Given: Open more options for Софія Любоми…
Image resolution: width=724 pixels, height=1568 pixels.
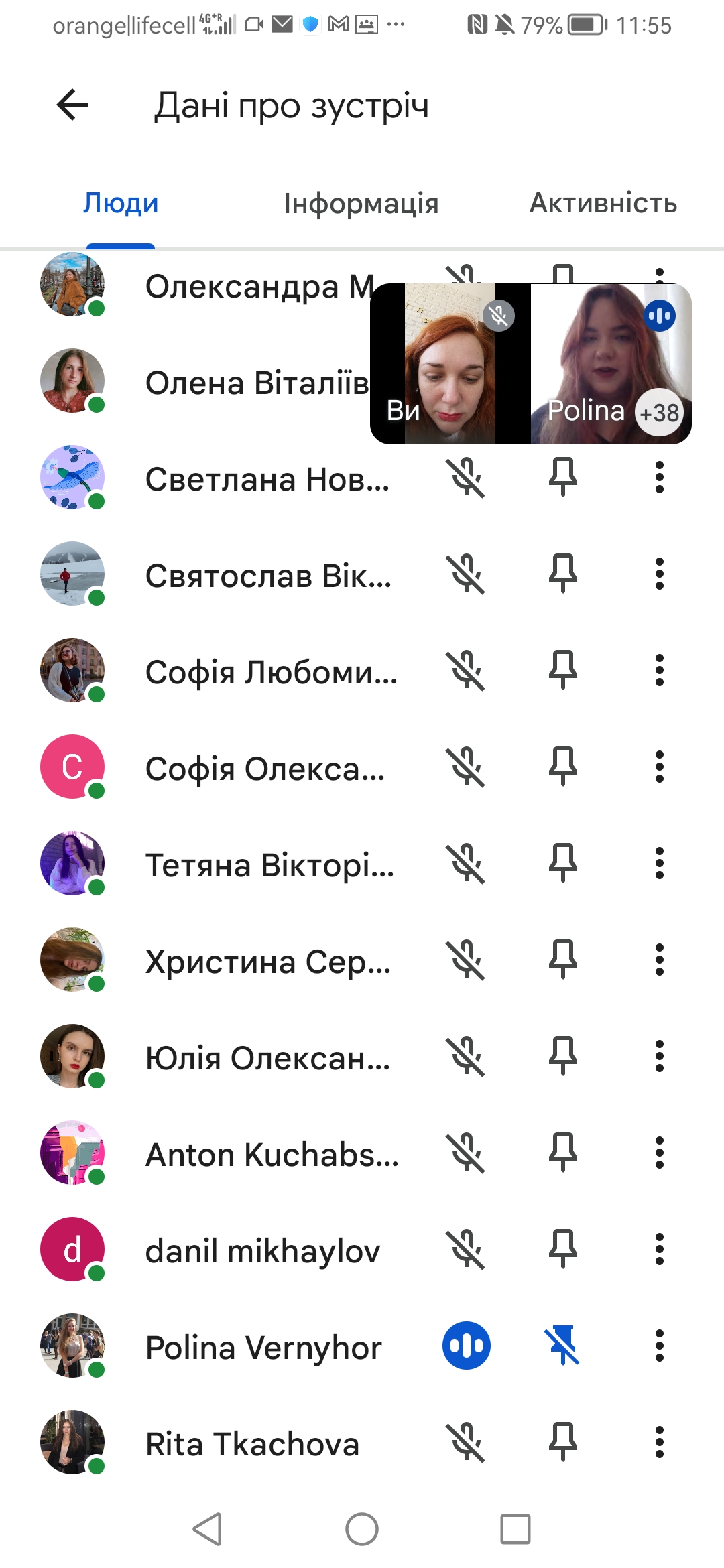Looking at the screenshot, I should point(660,671).
